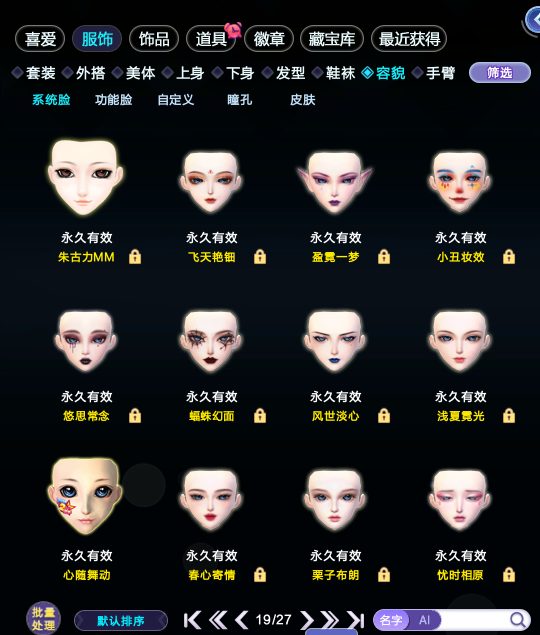Switch to the 徽章 tab

(x=269, y=39)
